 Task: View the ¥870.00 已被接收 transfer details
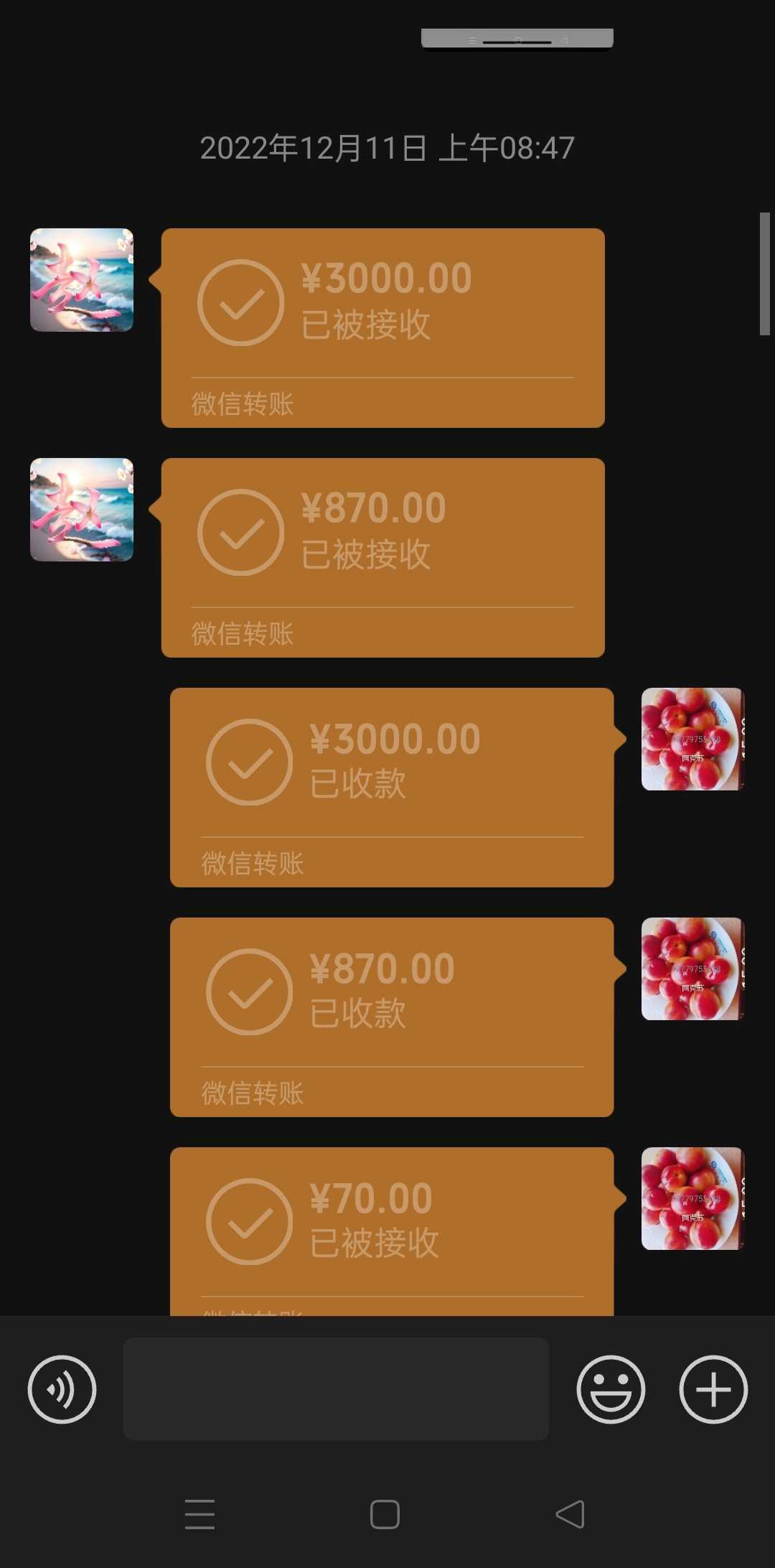[x=383, y=557]
